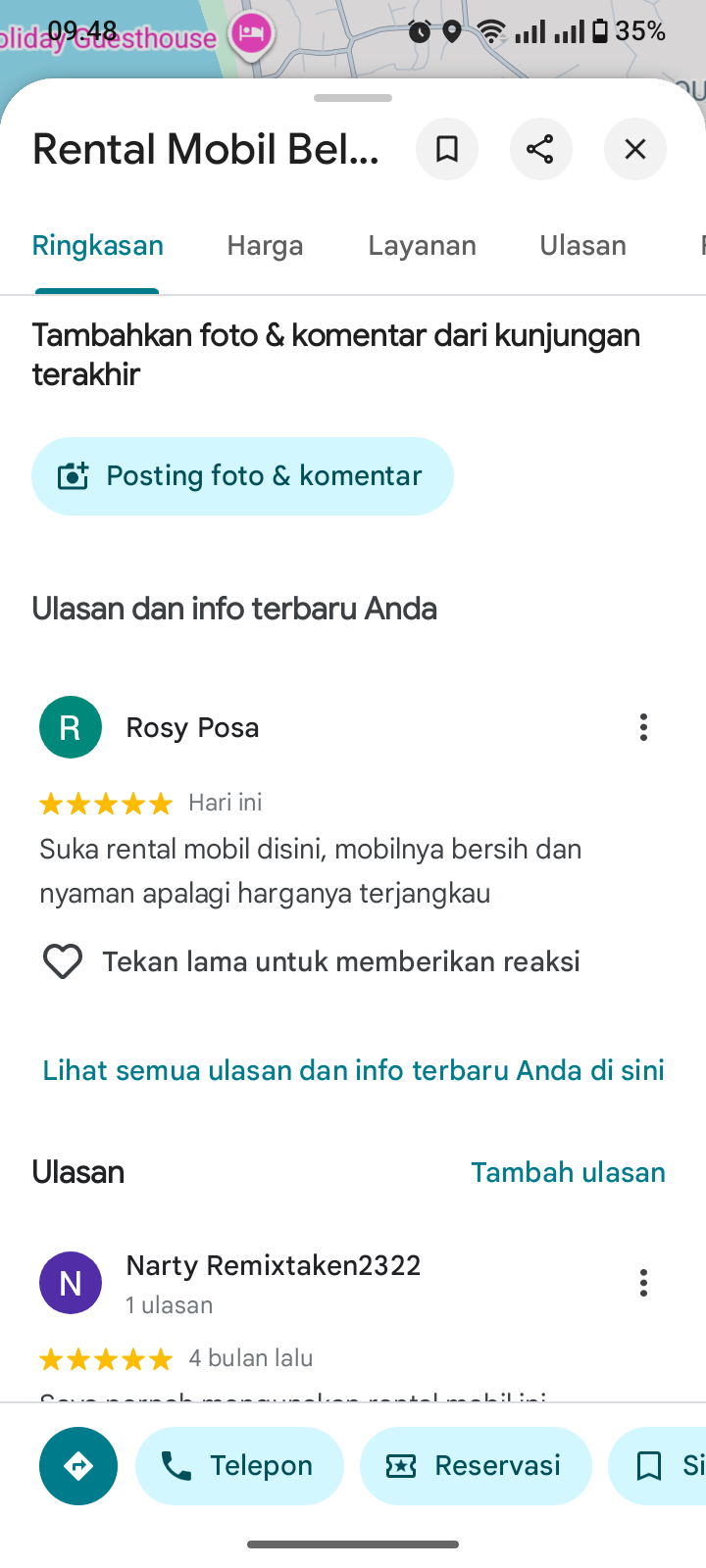Save Rental Mobil place with bookmark icon
Viewport: 706px width, 1568px height.
click(x=447, y=149)
